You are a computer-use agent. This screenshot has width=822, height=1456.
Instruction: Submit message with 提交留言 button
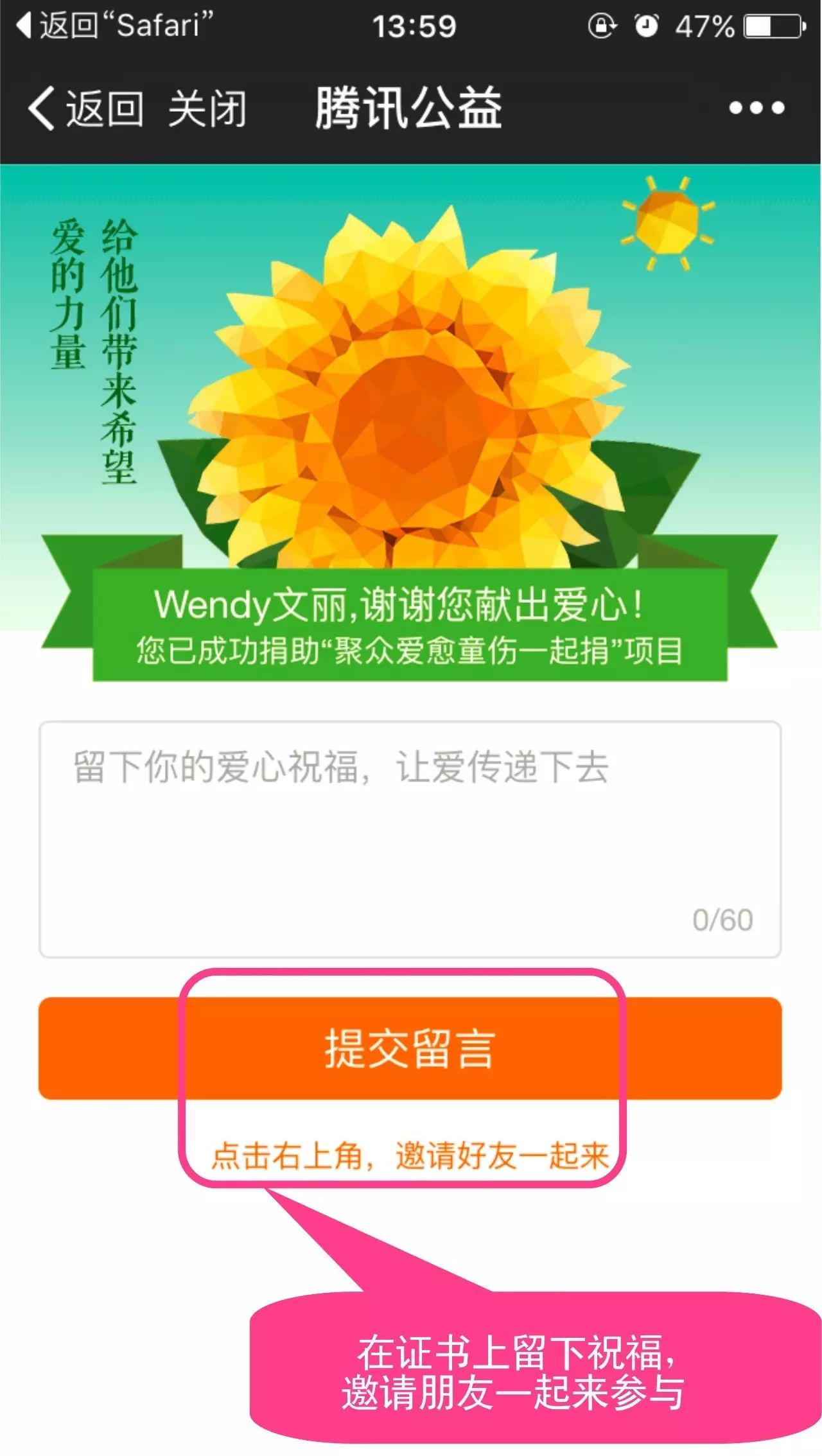pos(410,1048)
